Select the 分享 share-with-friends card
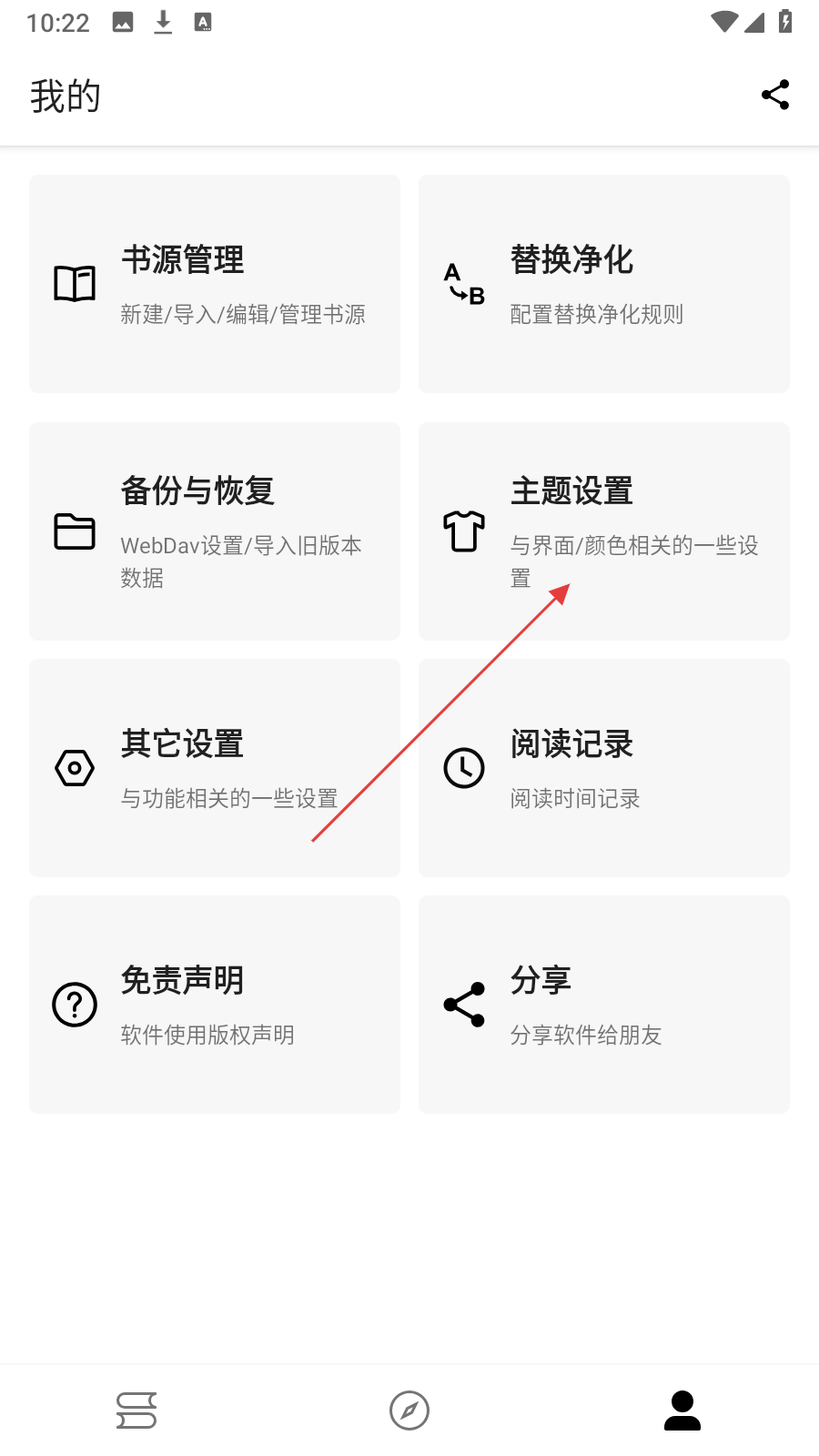819x1456 pixels. pyautogui.click(x=604, y=1005)
